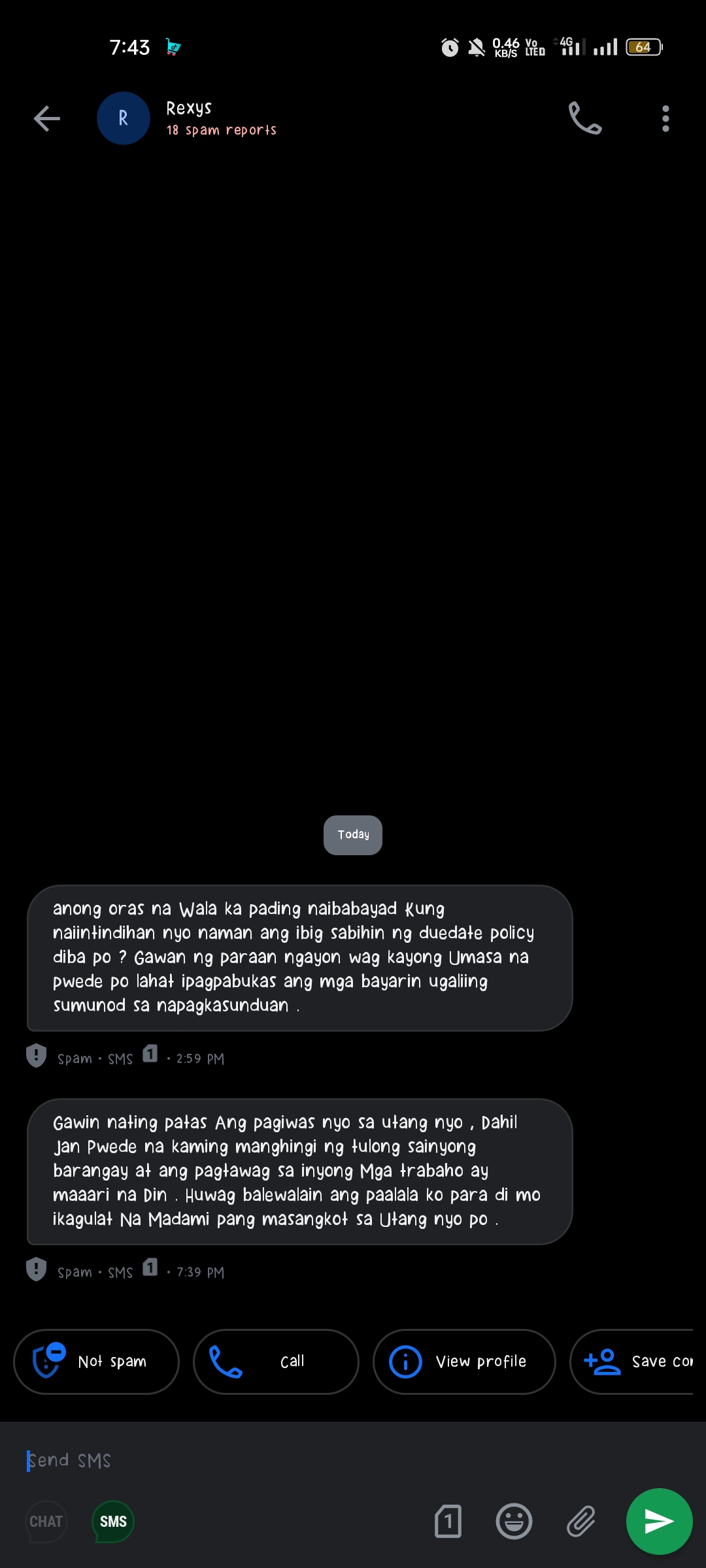Open View profile for this sender
Screen dimensions: 706x1568
click(x=464, y=1362)
